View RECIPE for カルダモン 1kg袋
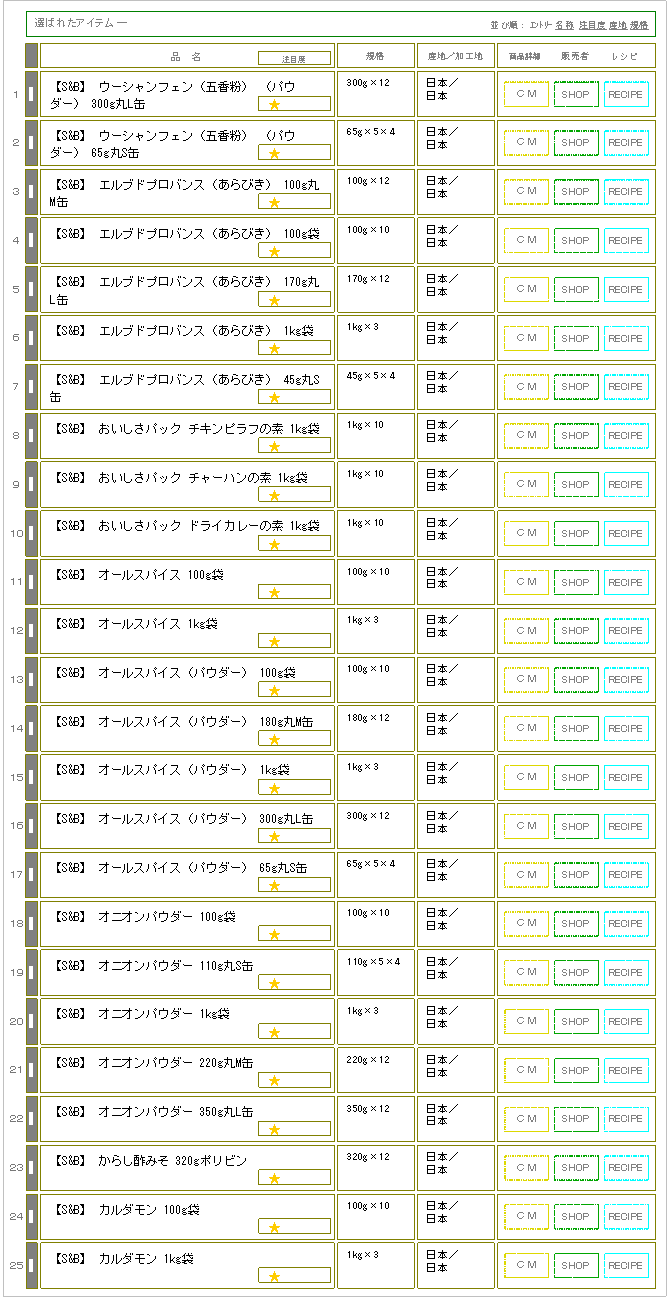This screenshot has height=1298, width=668. pos(626,1266)
